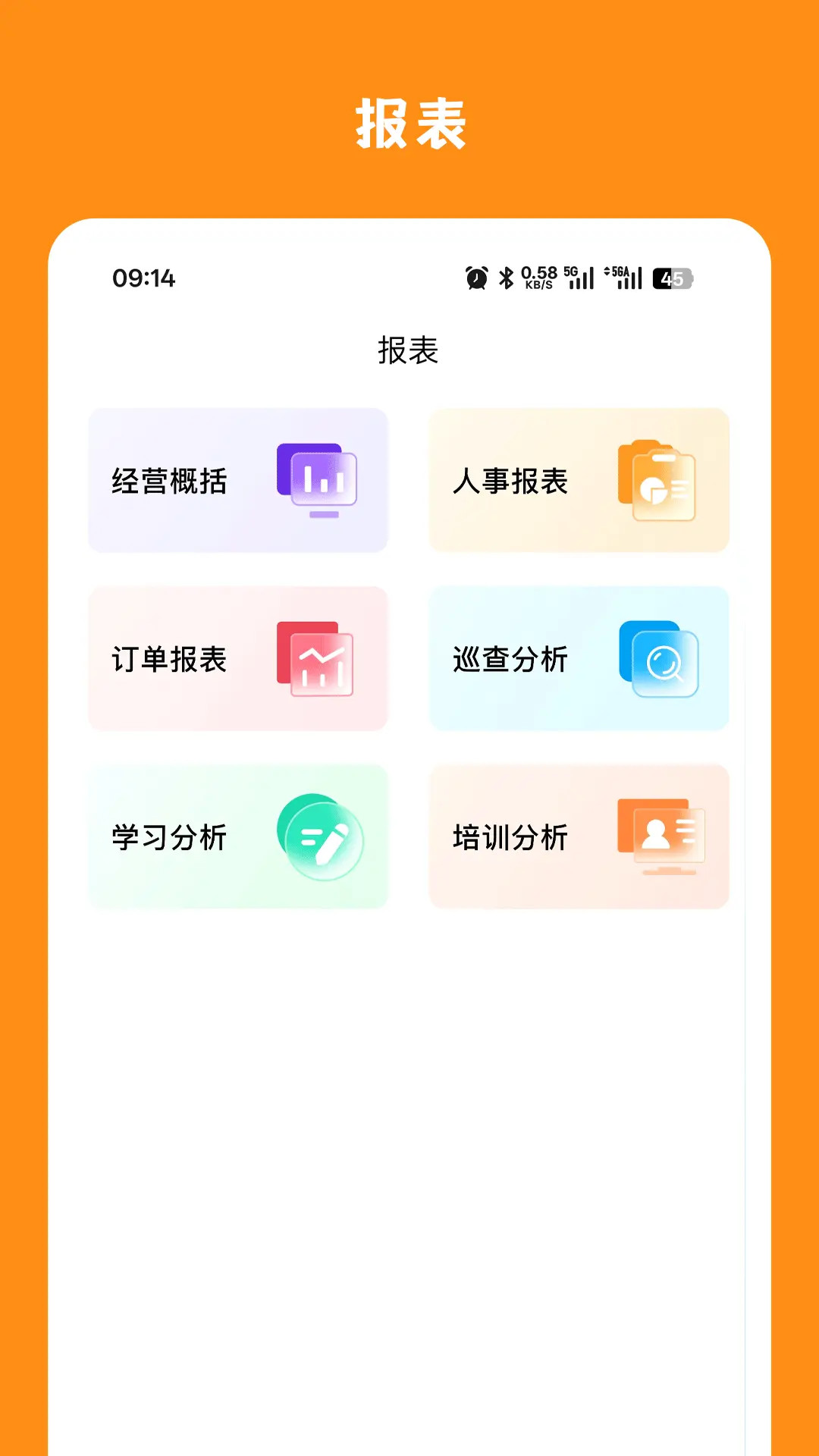819x1456 pixels.
Task: Open the 人事报表 report card
Action: 579,481
